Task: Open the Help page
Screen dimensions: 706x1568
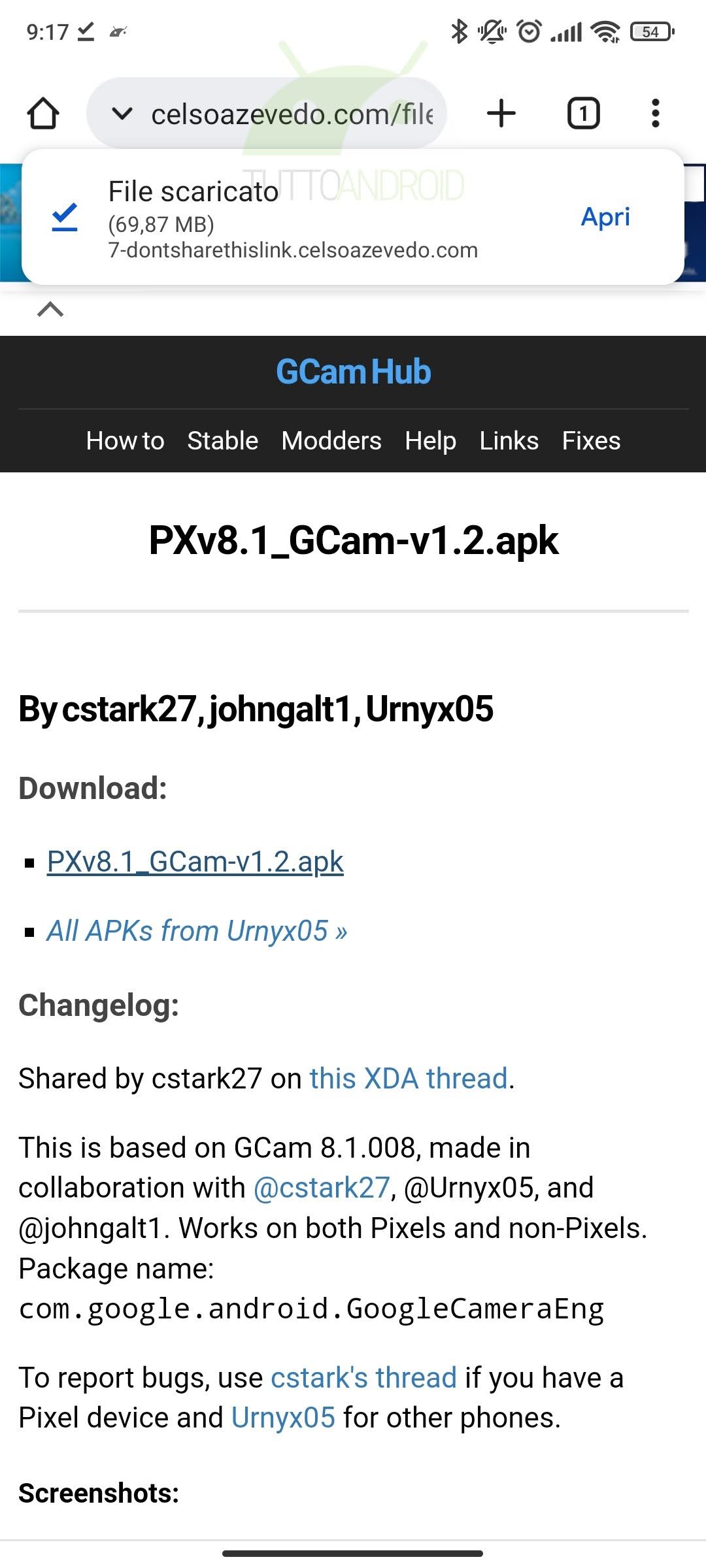Action: (430, 441)
